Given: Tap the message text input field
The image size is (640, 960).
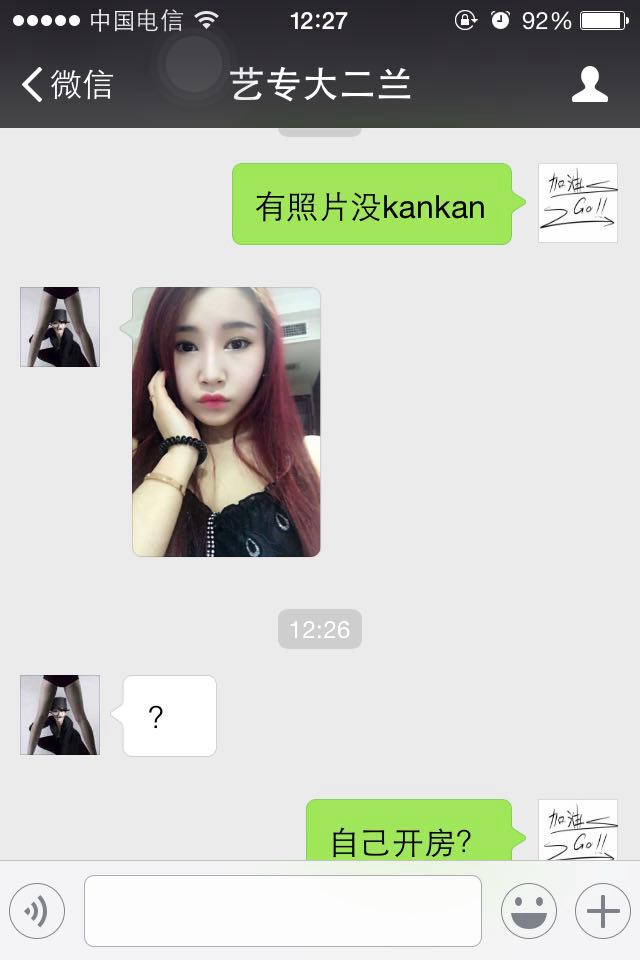Looking at the screenshot, I should 282,911.
